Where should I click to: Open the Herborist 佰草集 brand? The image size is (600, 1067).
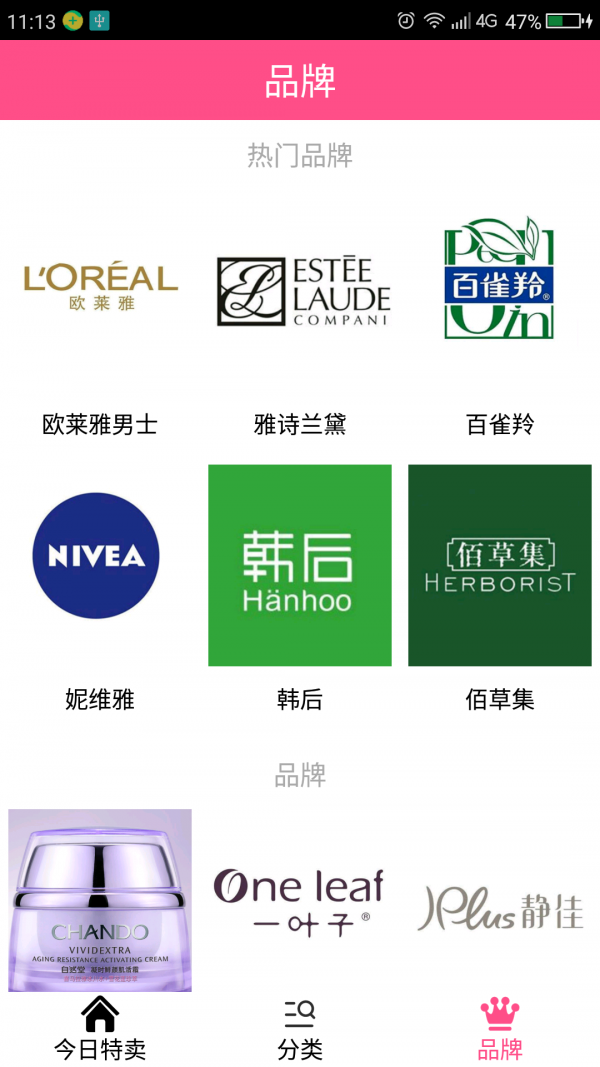coord(500,565)
